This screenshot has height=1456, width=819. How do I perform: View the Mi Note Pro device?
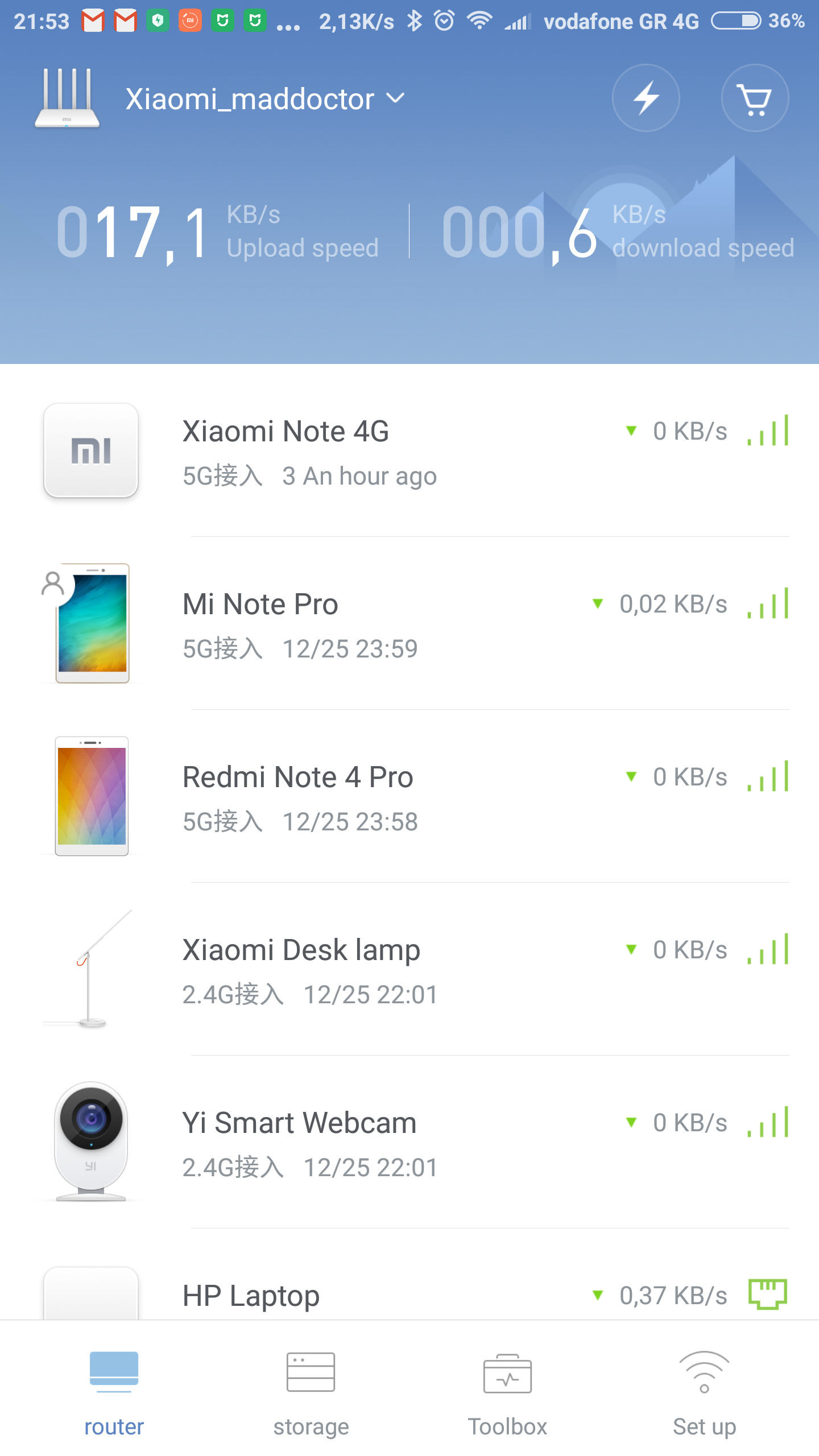(409, 624)
